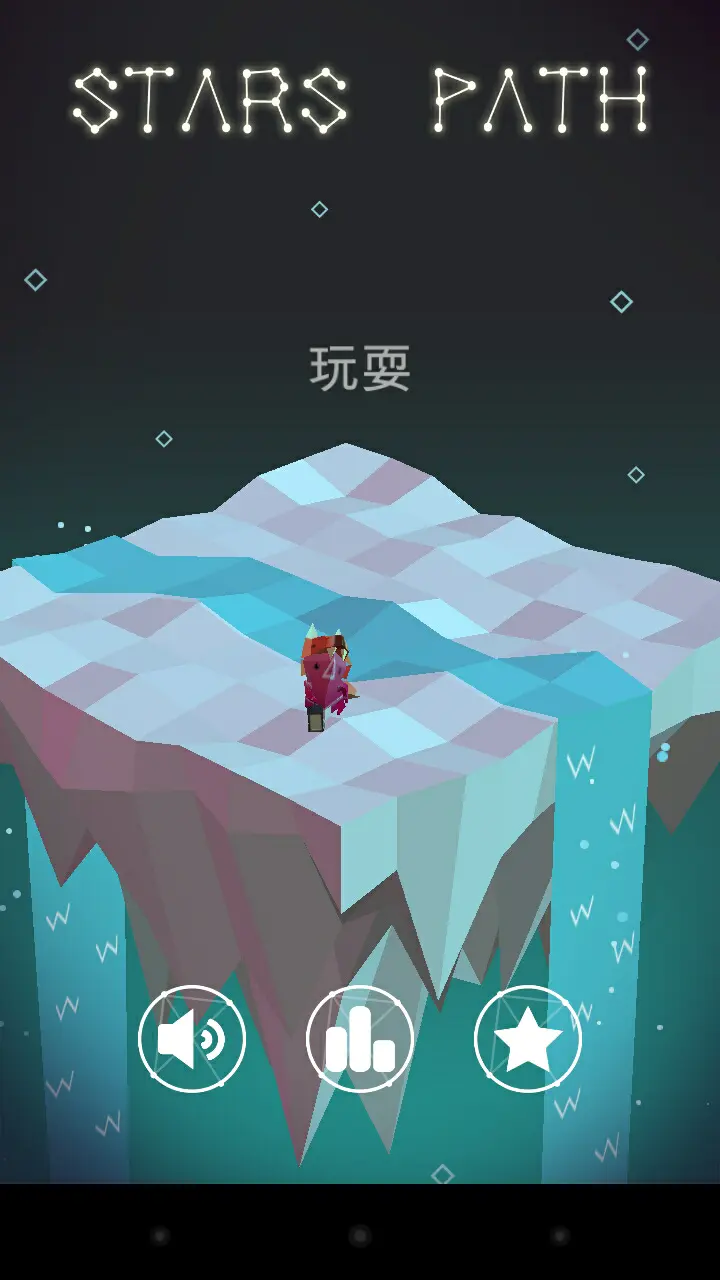Tap 玩耍 to start playing
The width and height of the screenshot is (720, 1280).
pos(360,369)
